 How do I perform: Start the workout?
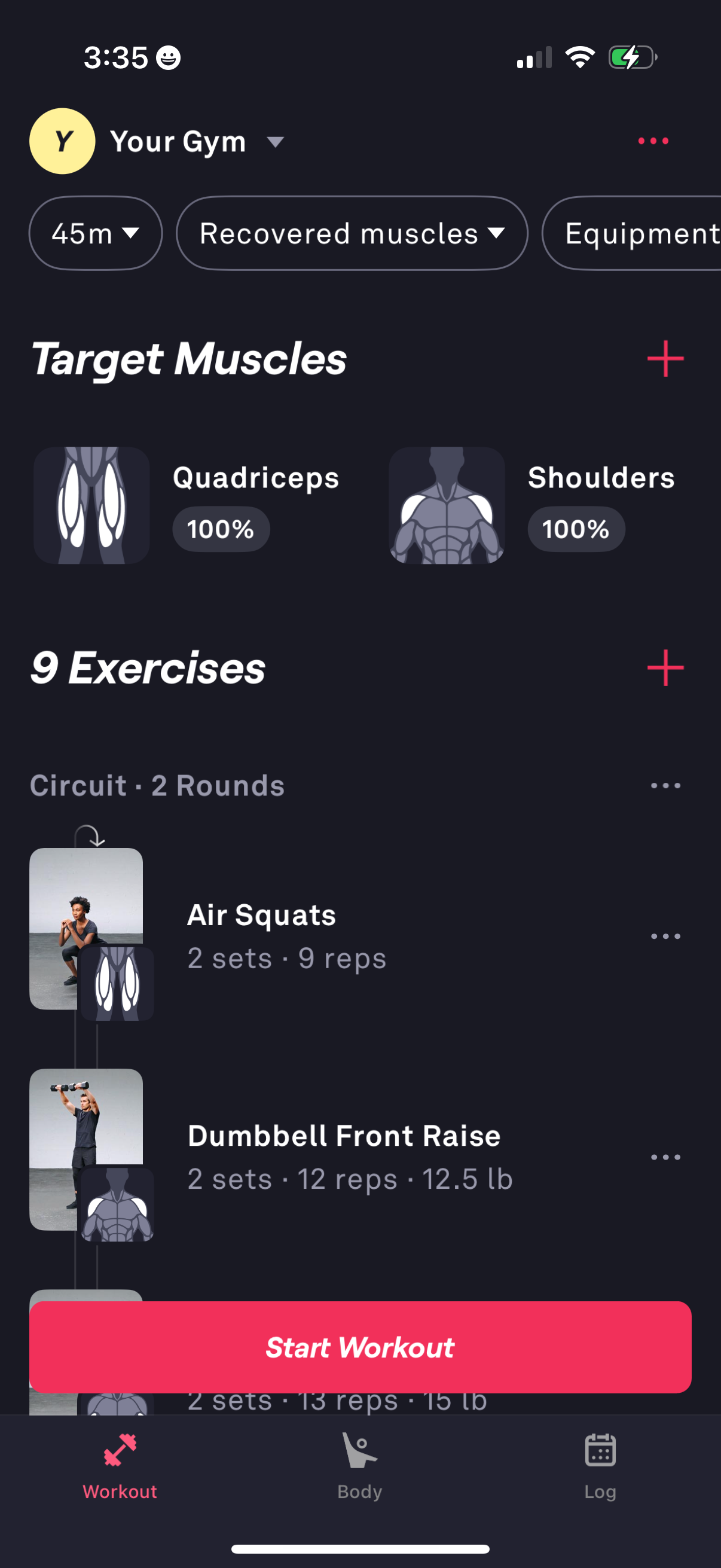[x=360, y=1347]
